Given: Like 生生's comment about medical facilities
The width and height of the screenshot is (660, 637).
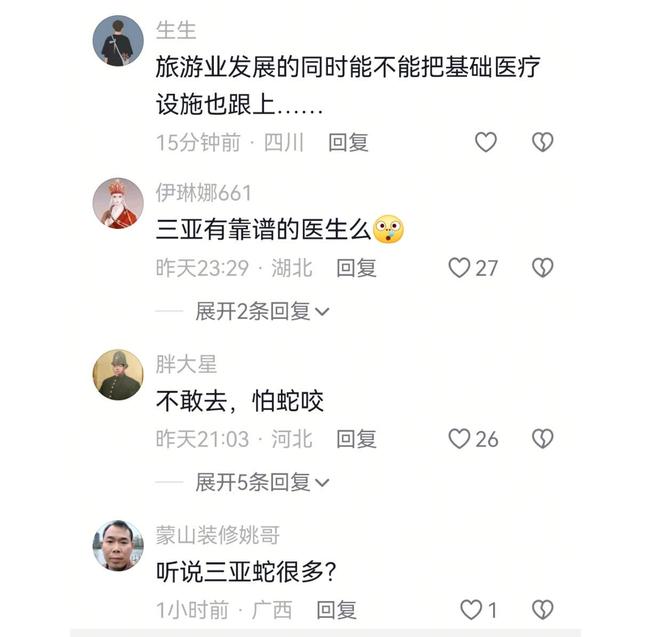Looking at the screenshot, I should pos(485,143).
